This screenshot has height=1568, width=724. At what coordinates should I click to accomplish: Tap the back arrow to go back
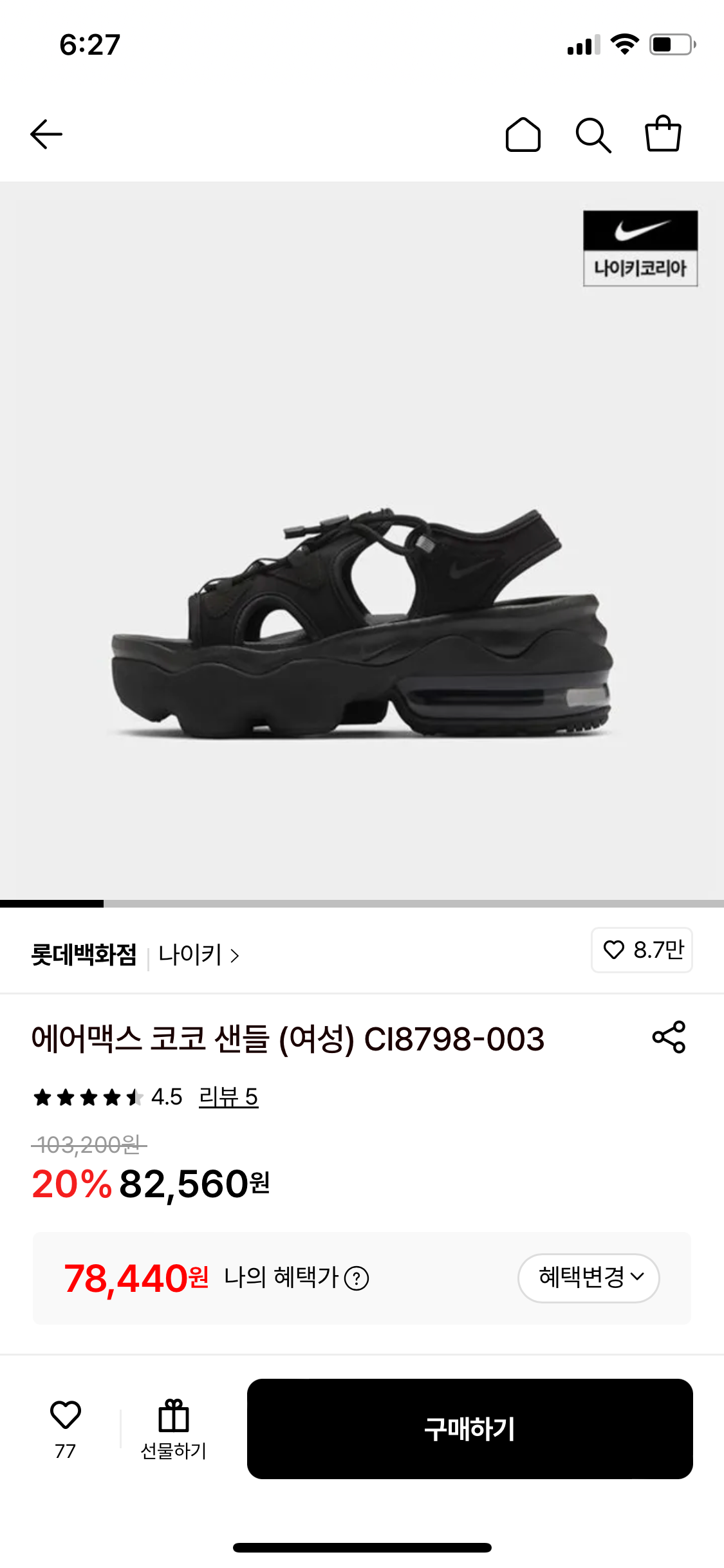47,134
